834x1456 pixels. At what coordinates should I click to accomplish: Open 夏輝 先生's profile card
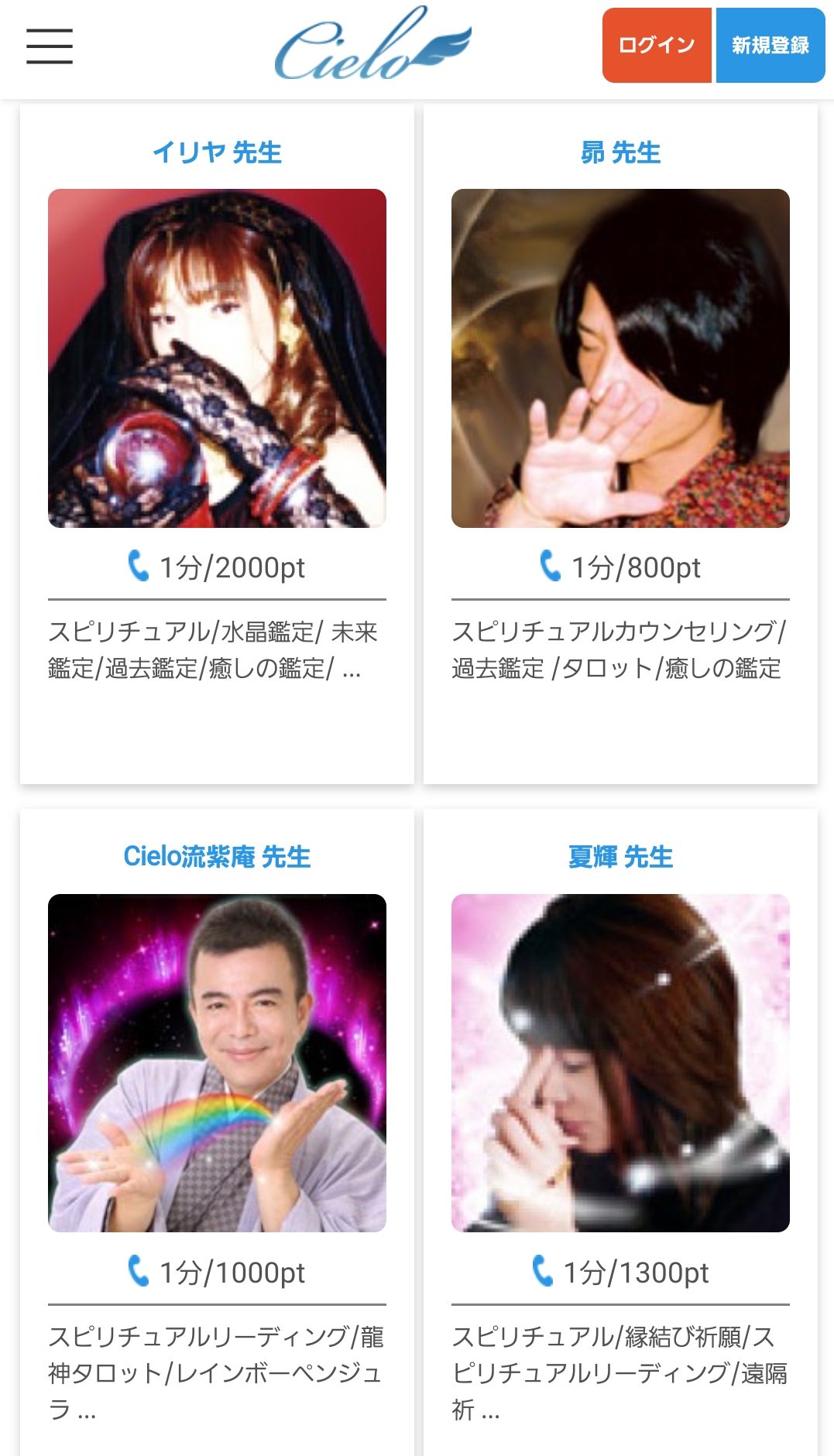[620, 1063]
